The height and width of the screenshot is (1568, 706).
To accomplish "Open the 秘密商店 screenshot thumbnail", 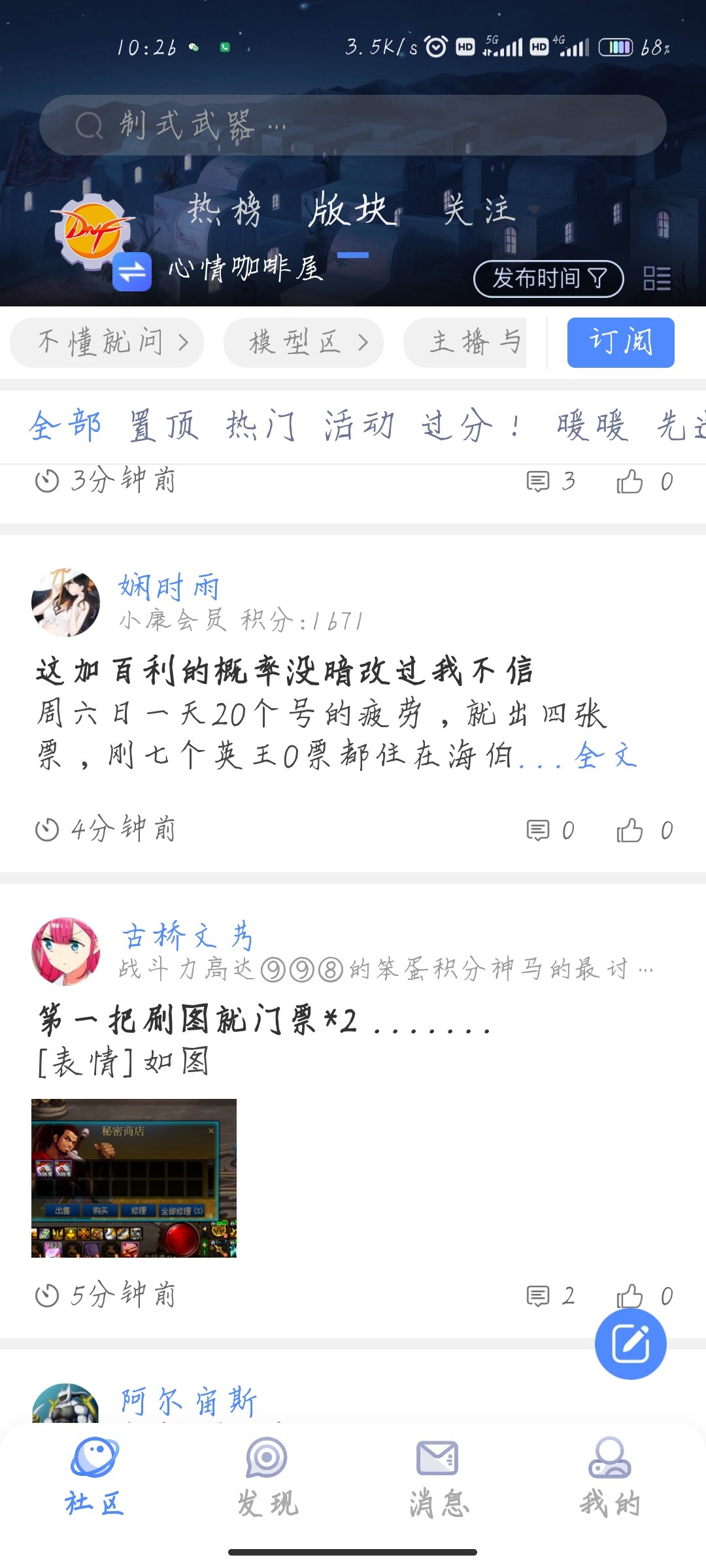I will 134,1178.
